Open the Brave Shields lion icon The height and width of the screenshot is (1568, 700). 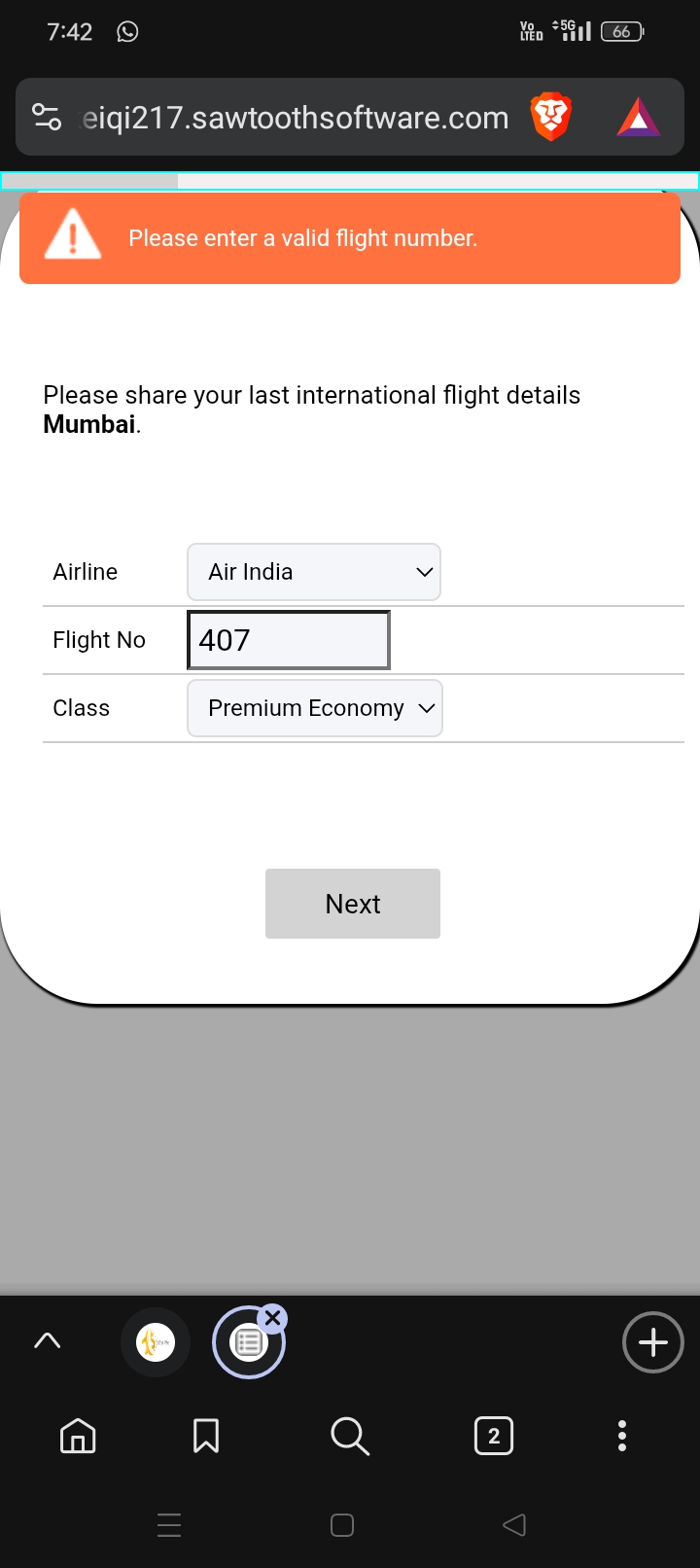(x=550, y=118)
